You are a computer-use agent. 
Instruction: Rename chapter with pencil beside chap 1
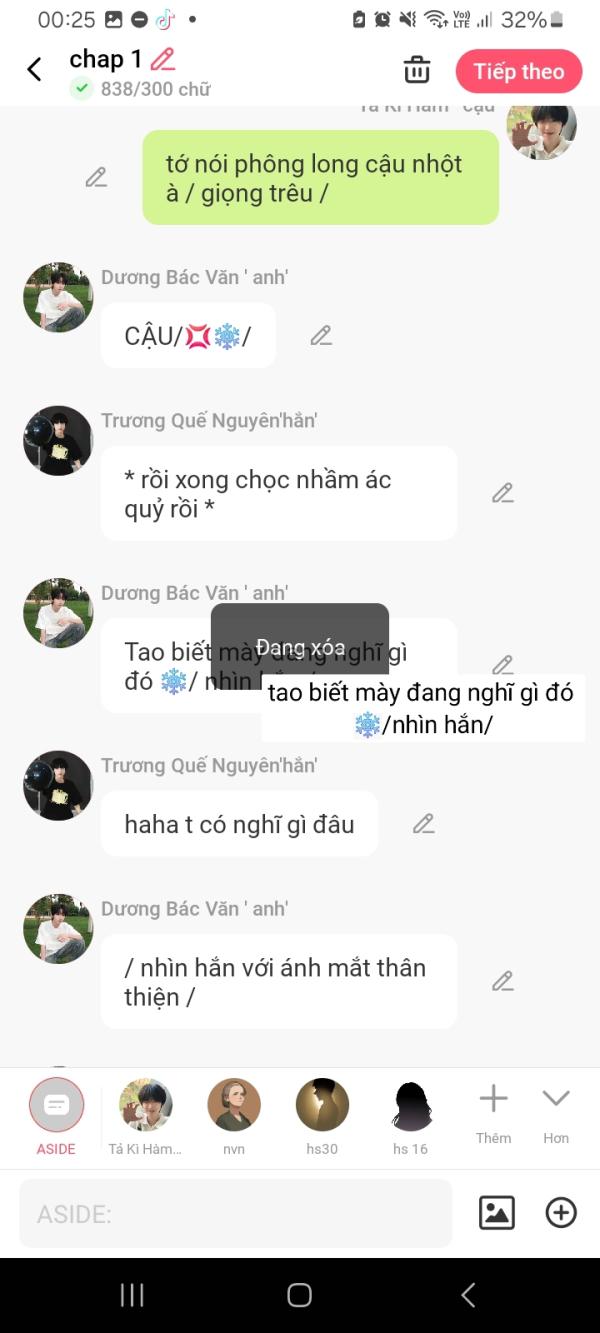tap(162, 59)
